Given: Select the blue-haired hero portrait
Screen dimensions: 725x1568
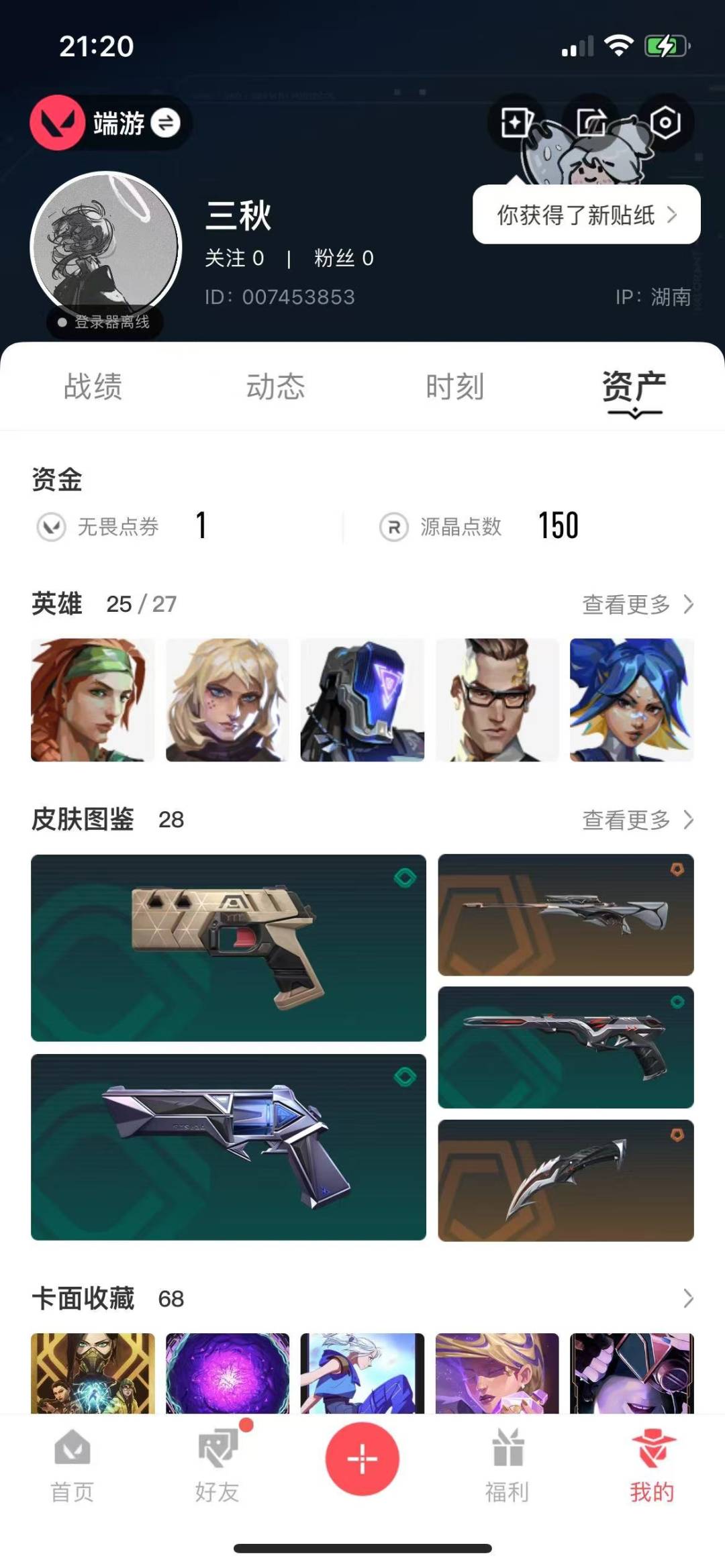Looking at the screenshot, I should [632, 700].
